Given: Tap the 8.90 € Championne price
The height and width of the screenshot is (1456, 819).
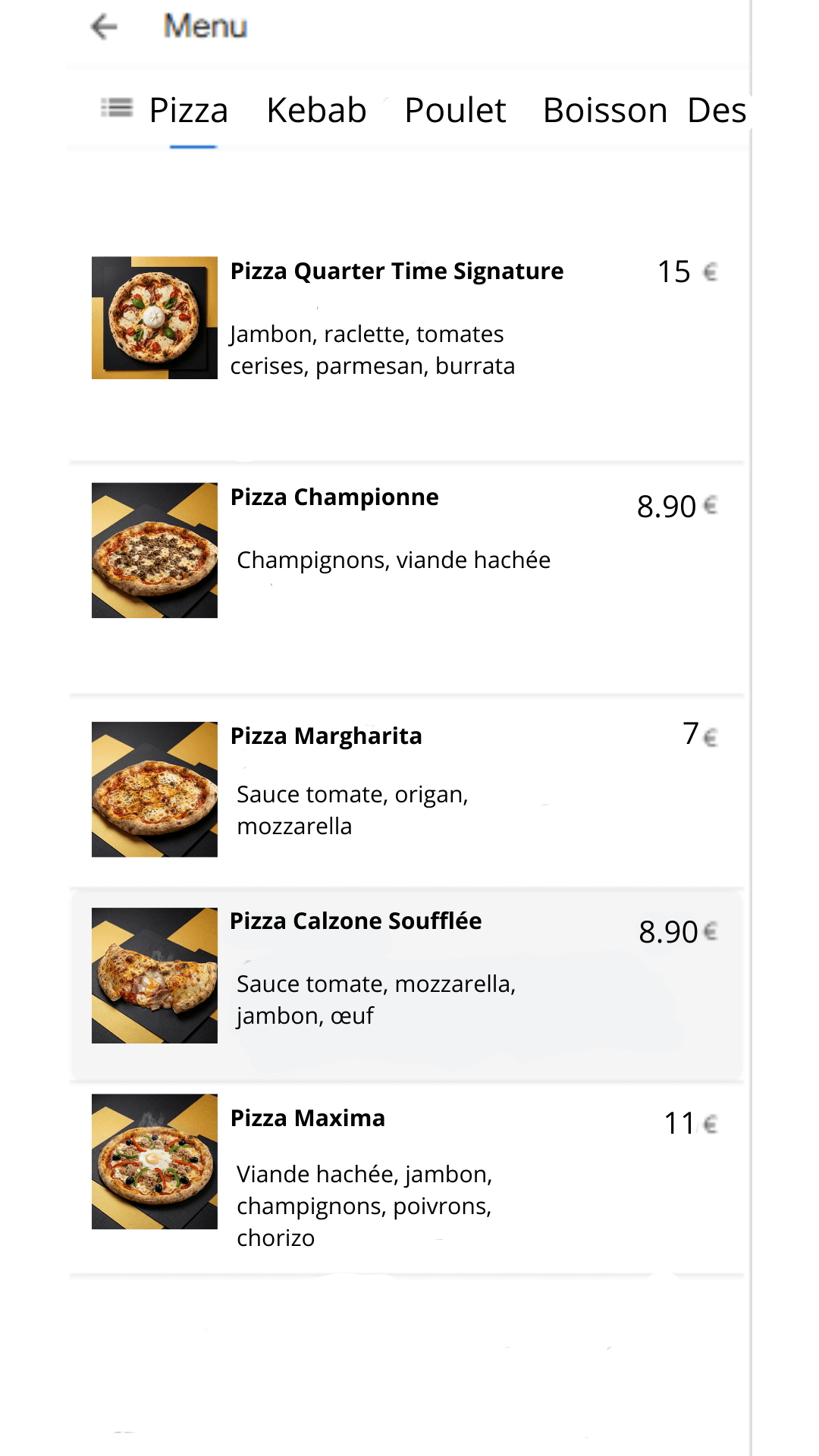Looking at the screenshot, I should click(x=673, y=506).
